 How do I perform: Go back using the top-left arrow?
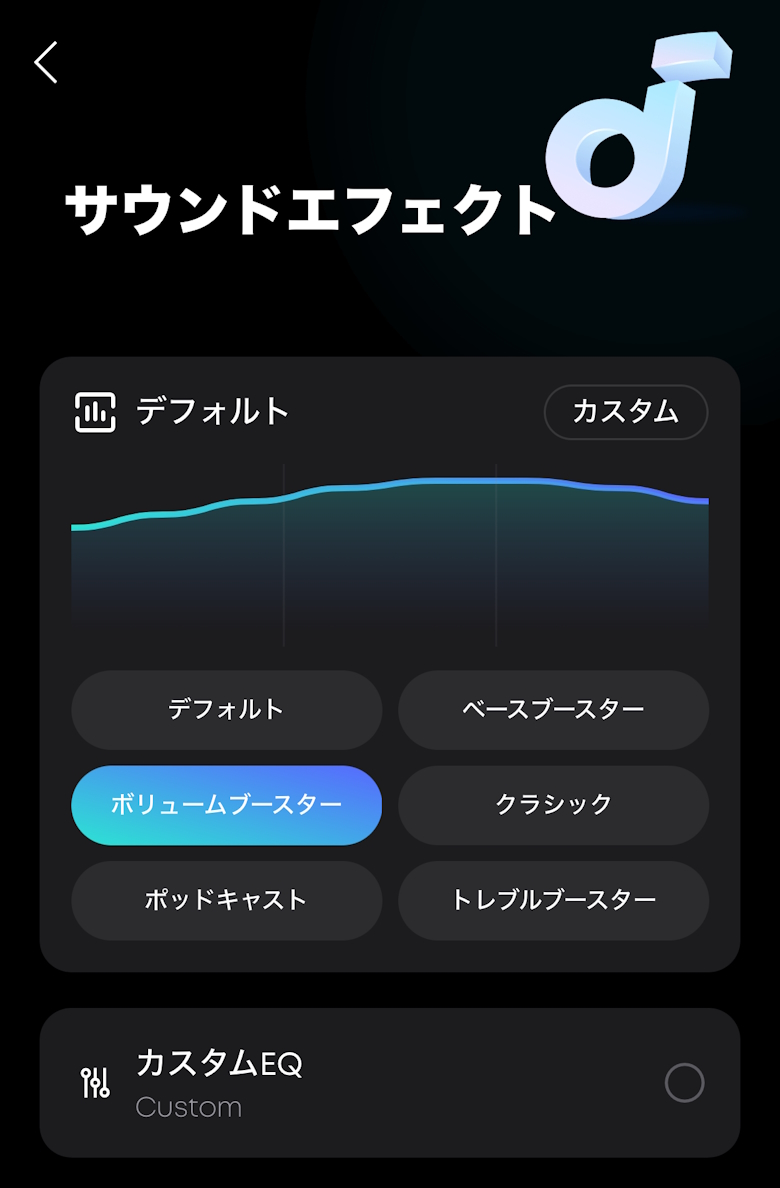click(x=46, y=62)
